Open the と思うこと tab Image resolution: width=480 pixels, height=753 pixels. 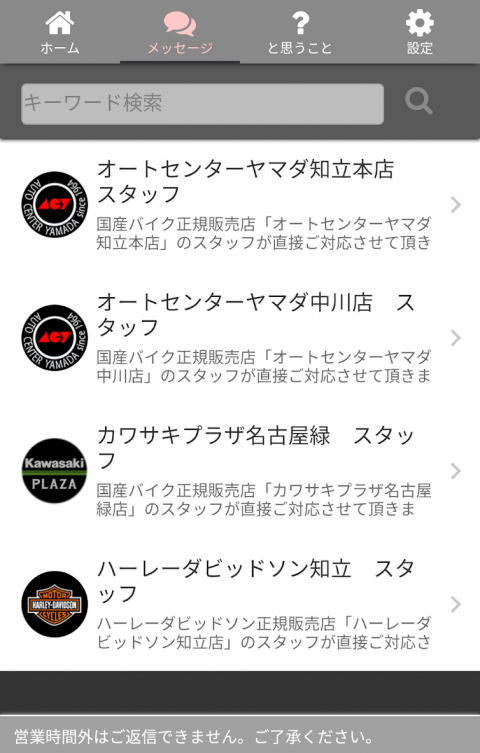[x=300, y=32]
